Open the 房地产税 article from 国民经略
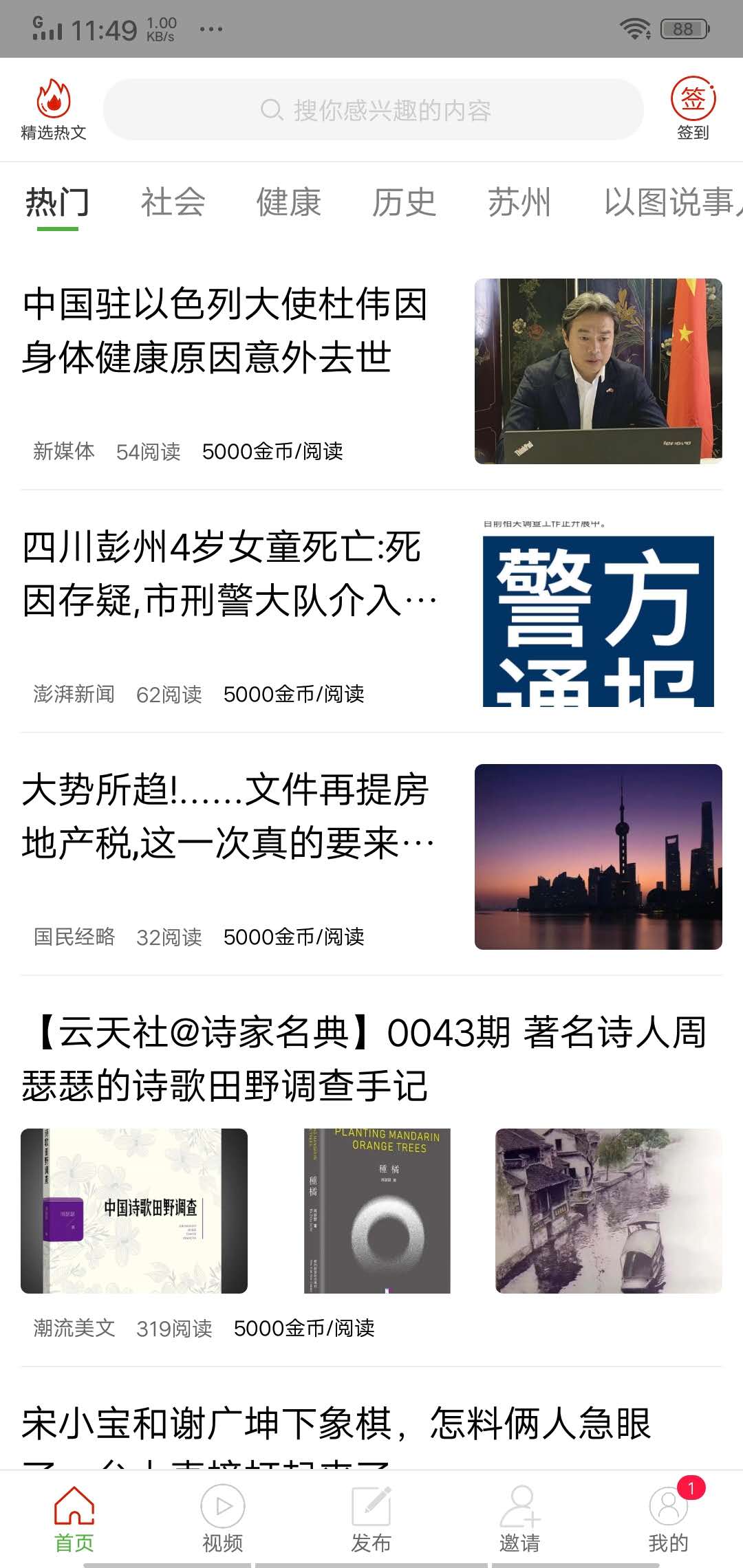Viewport: 743px width, 1568px height. 228,816
